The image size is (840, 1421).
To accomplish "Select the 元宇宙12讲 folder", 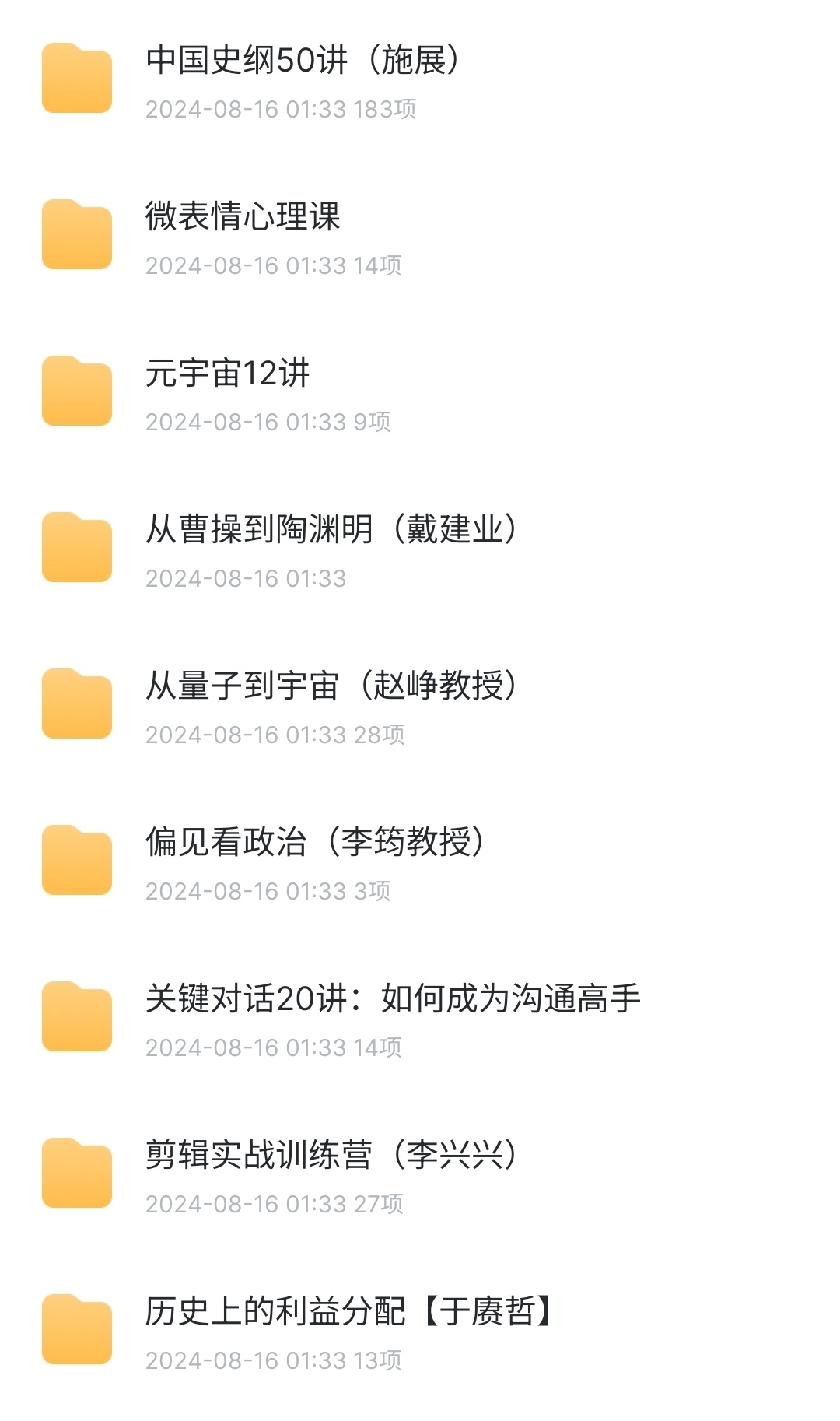I will point(227,374).
